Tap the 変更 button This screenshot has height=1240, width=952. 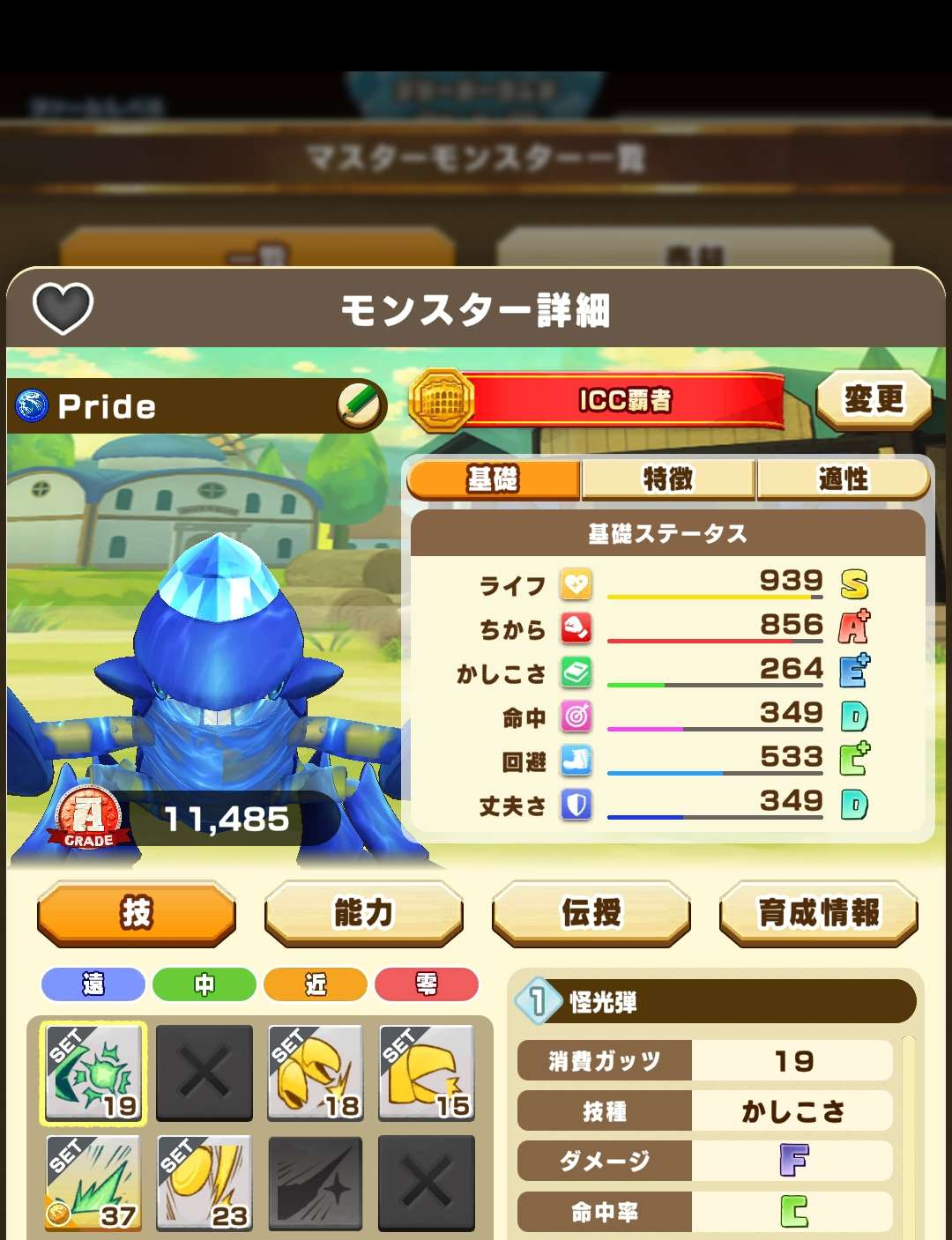coord(873,400)
